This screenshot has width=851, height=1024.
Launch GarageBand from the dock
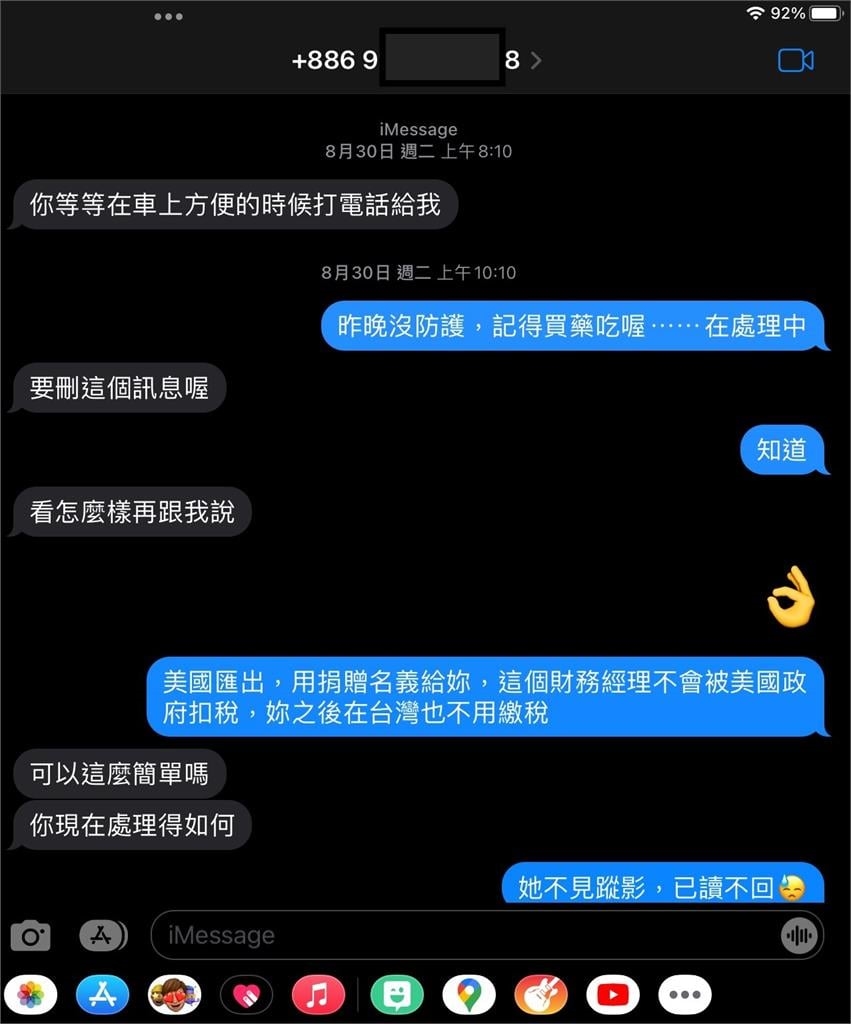[x=539, y=994]
